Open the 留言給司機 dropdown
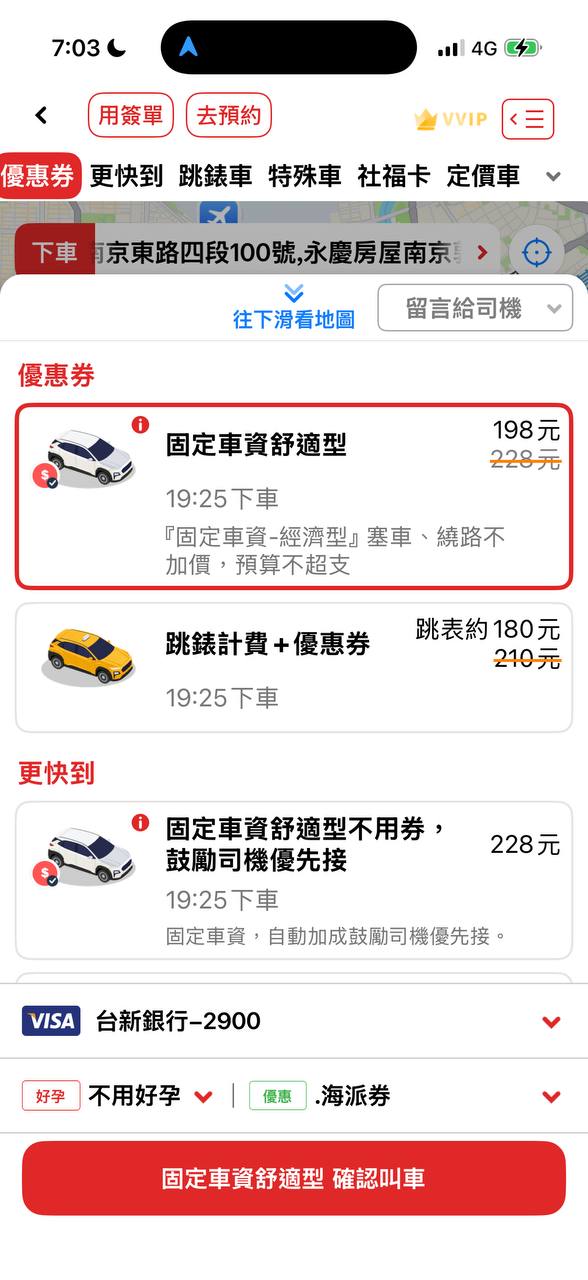The image size is (588, 1280). tap(475, 308)
